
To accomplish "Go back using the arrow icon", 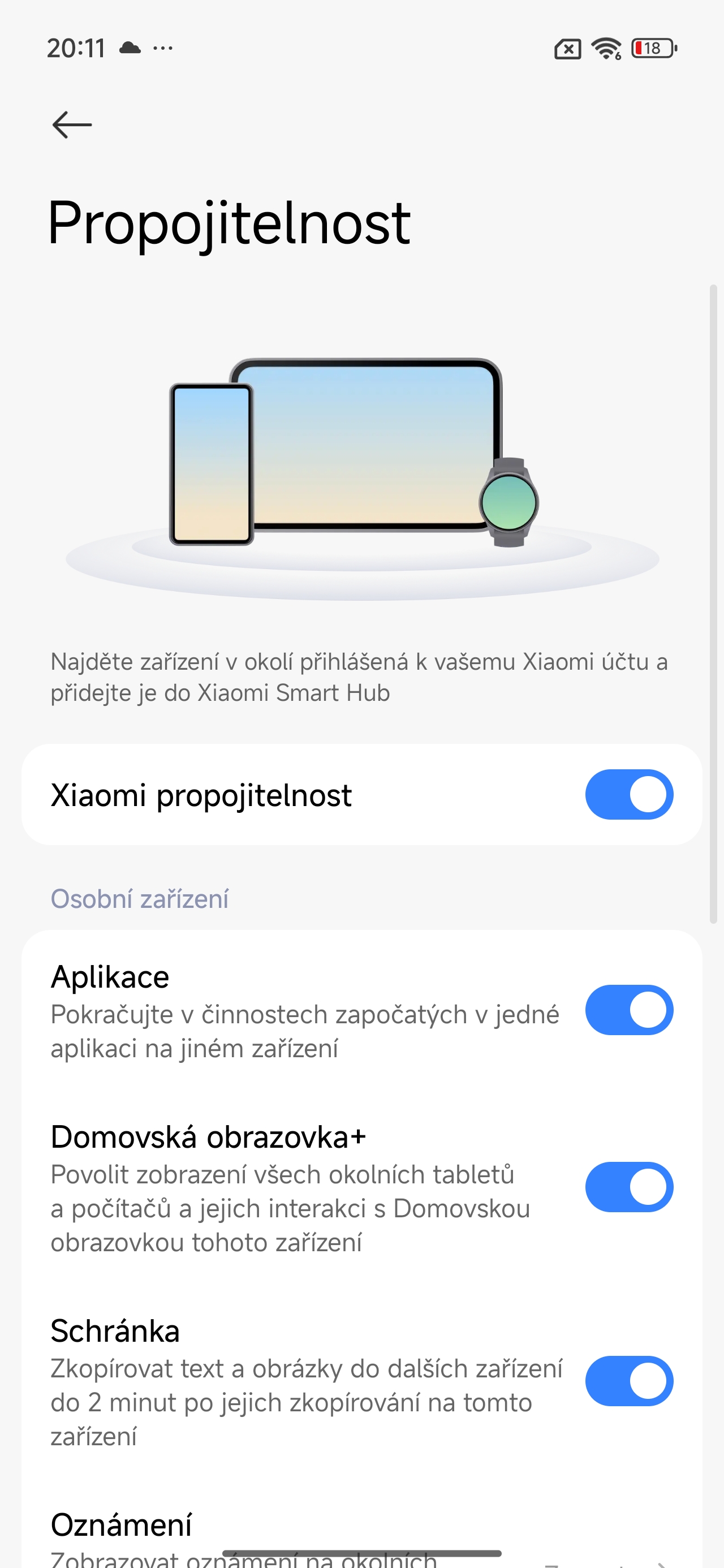I will tap(72, 125).
